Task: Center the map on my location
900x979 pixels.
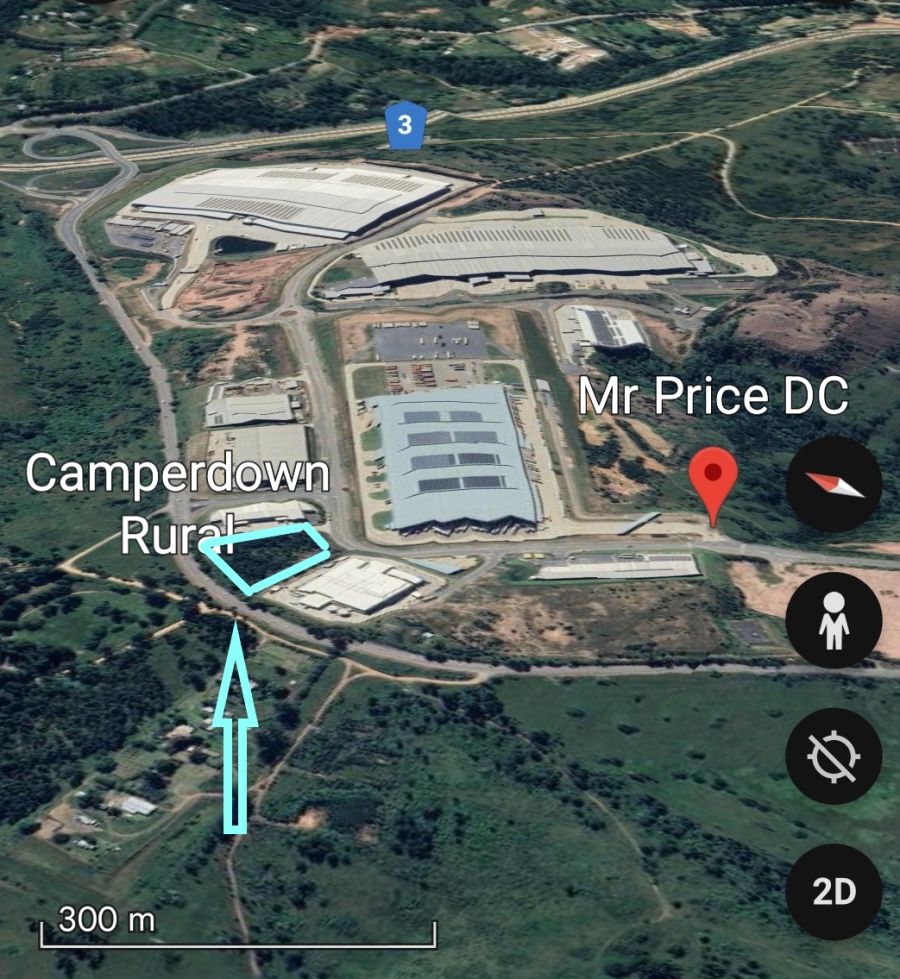Action: tap(833, 756)
